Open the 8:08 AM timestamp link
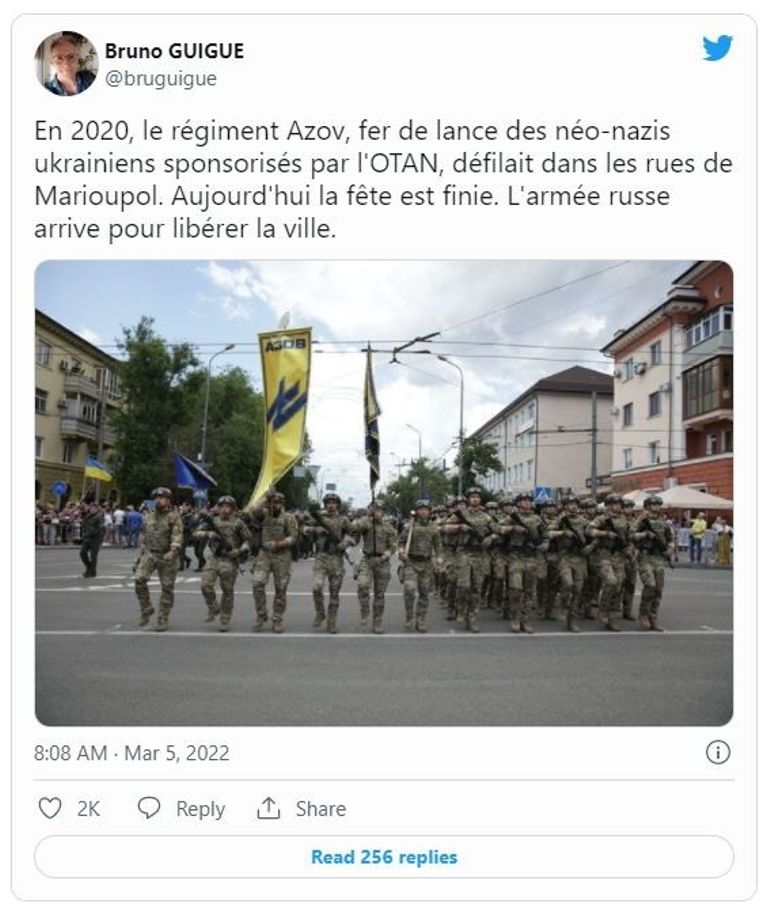This screenshot has height=917, width=770. 131,753
